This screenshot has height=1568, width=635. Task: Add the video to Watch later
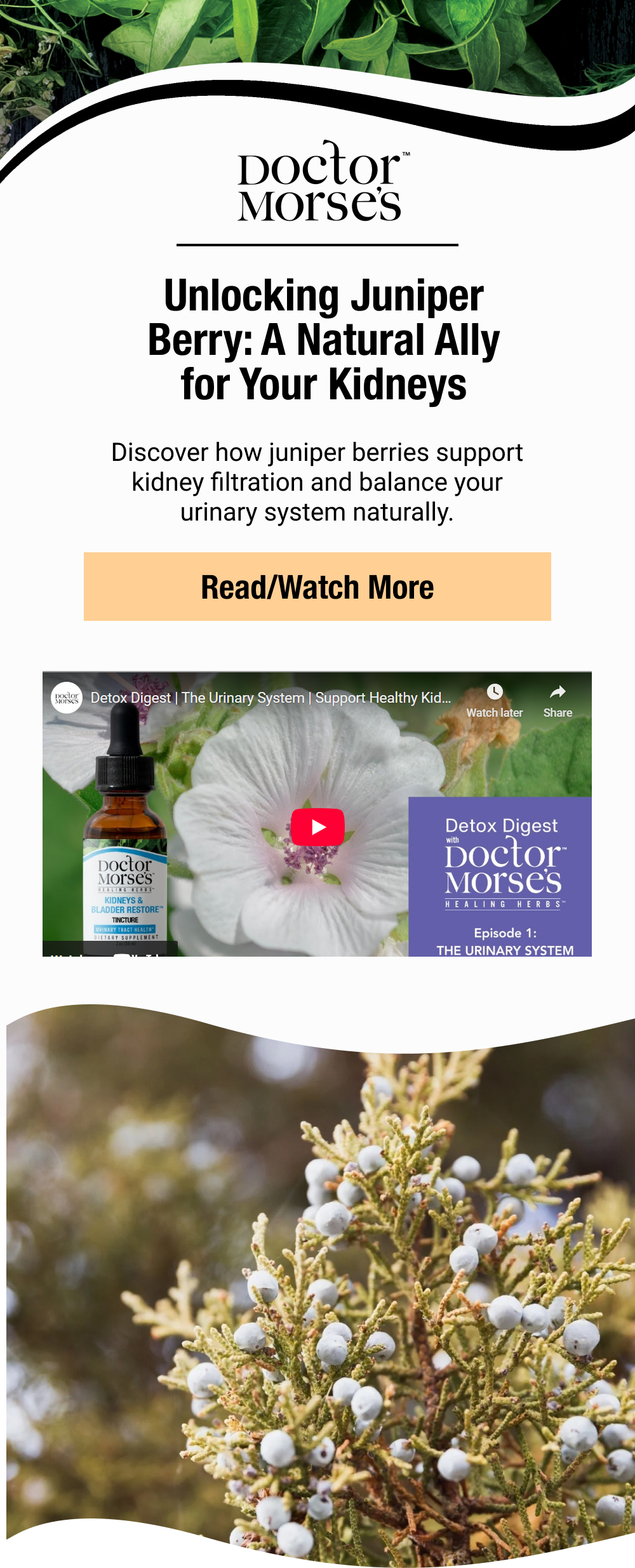point(494,700)
